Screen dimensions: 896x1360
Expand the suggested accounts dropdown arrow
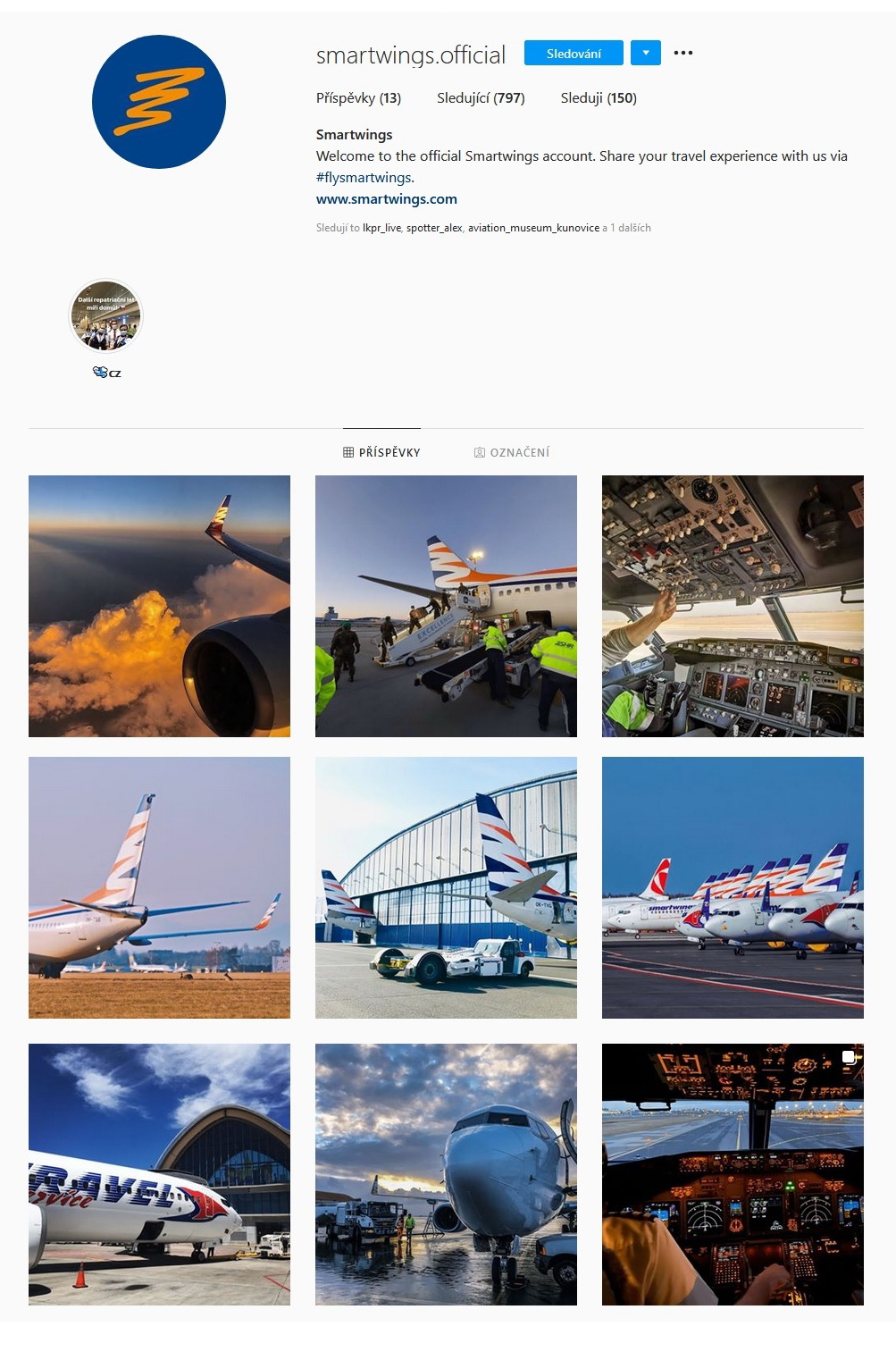[645, 54]
